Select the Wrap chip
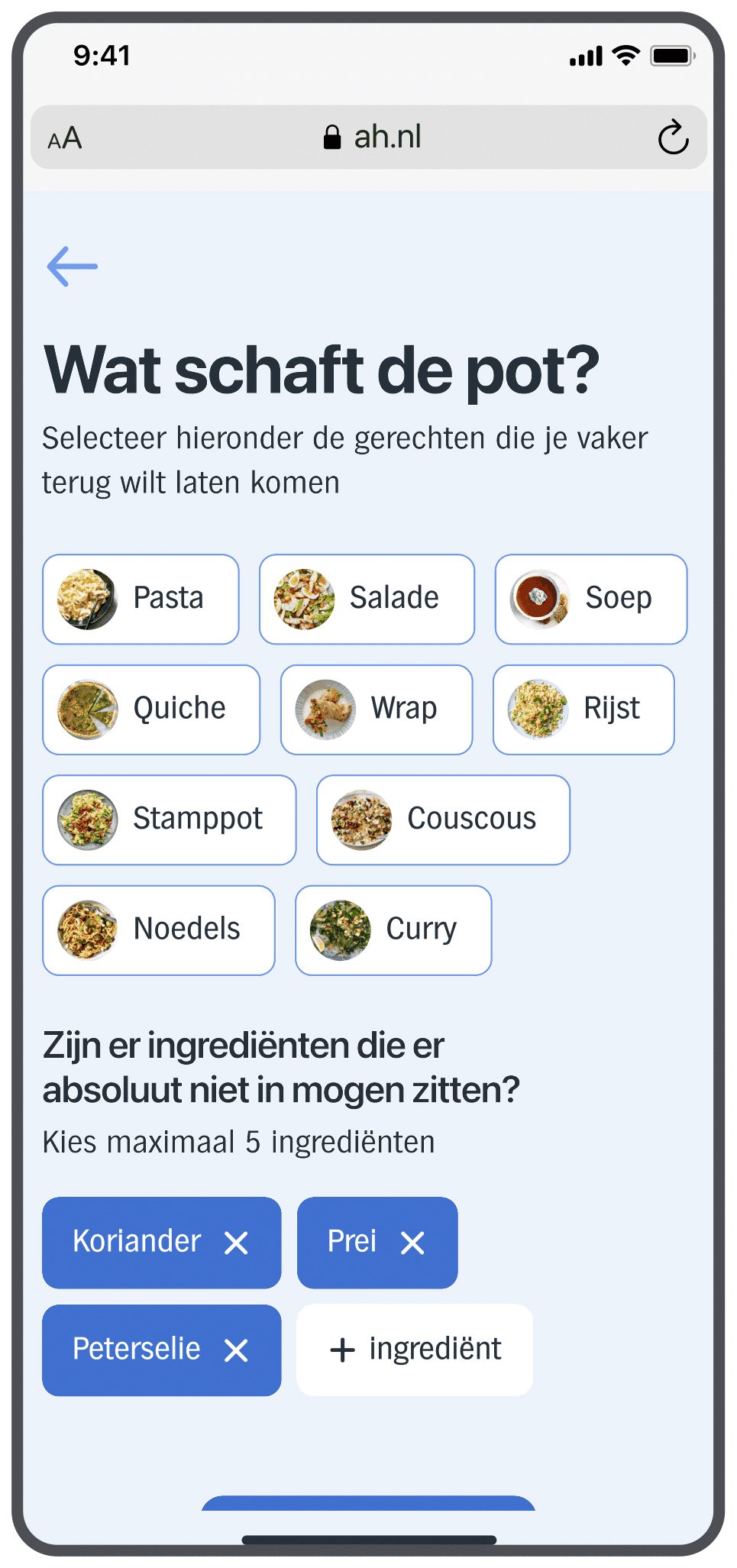This screenshot has width=737, height=1568. pyautogui.click(x=377, y=710)
